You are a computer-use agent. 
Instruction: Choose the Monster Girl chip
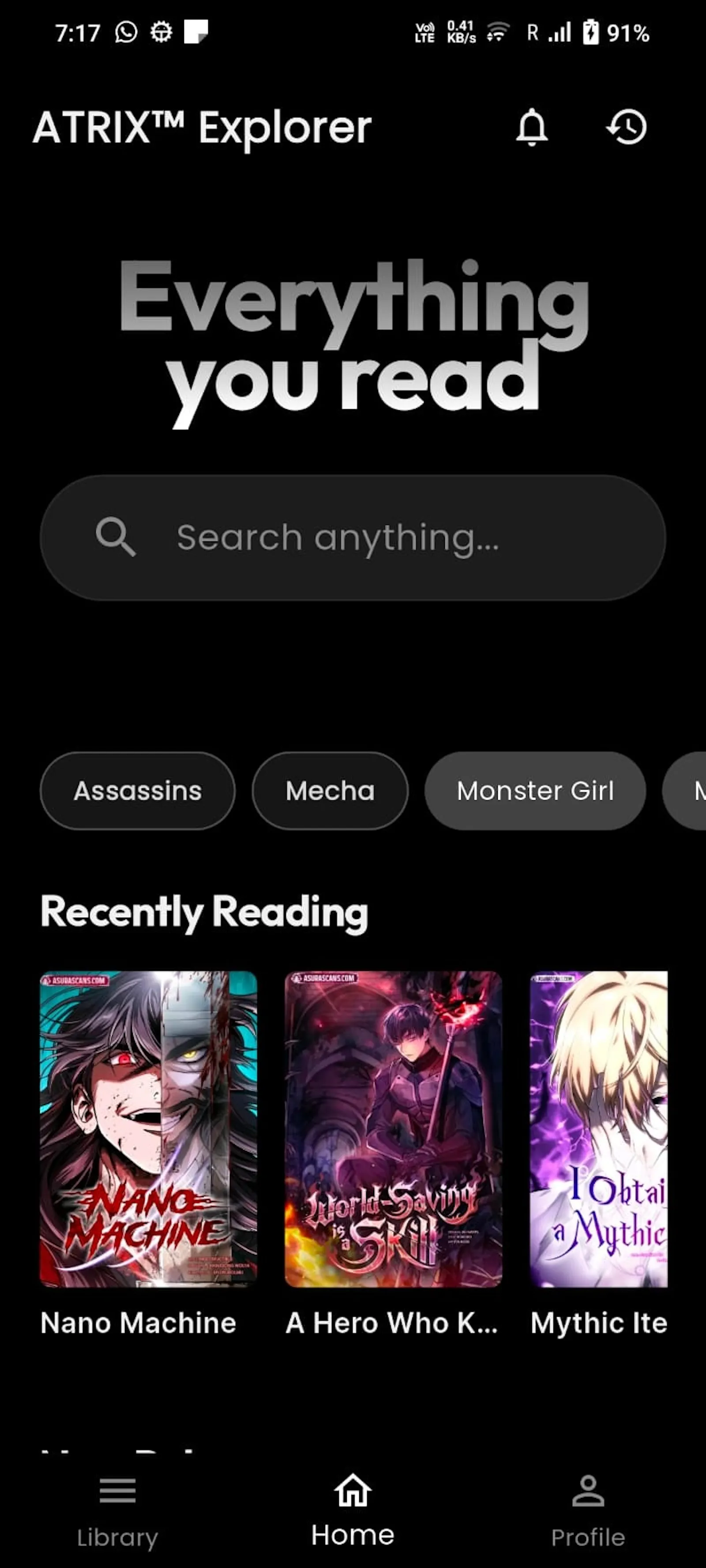click(x=535, y=791)
